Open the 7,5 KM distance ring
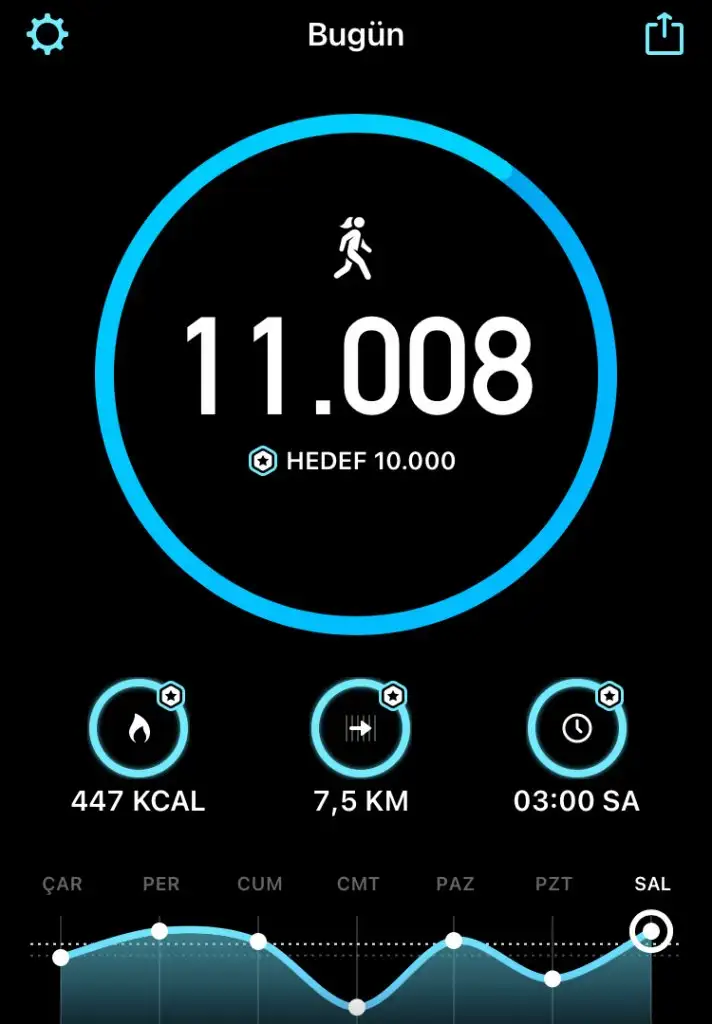 (360, 729)
